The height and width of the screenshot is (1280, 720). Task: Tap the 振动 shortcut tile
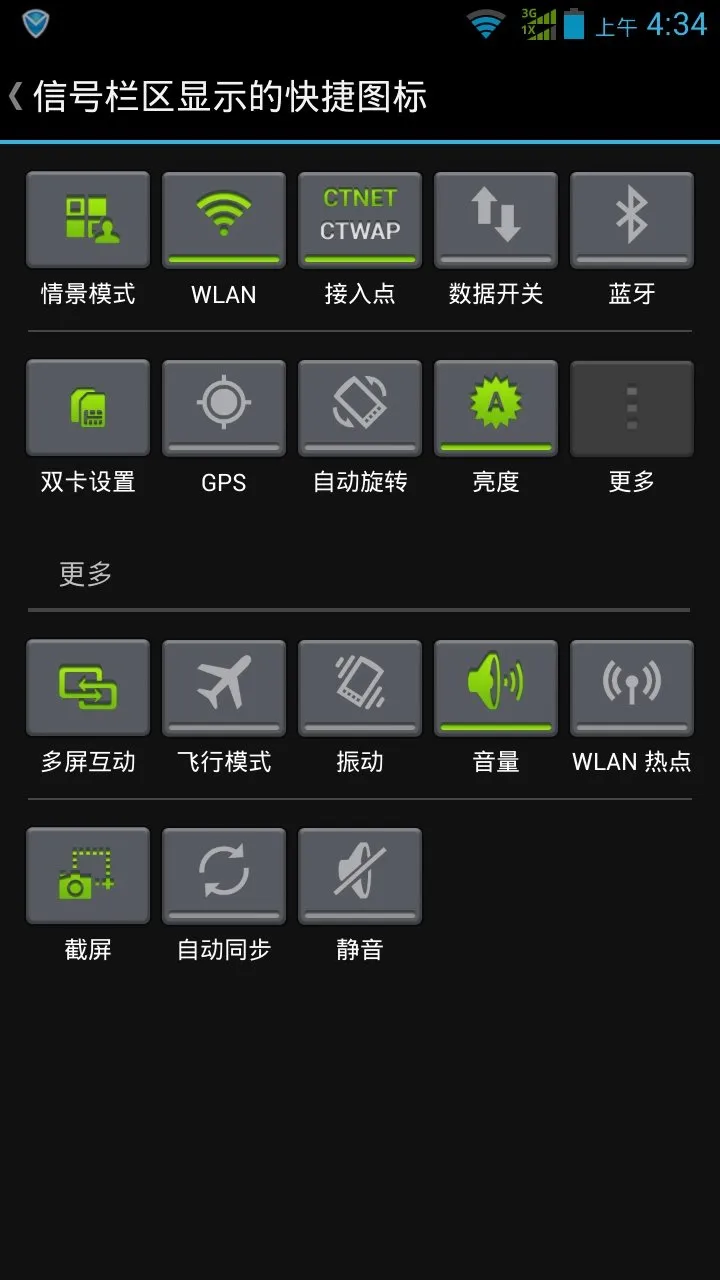tap(360, 688)
